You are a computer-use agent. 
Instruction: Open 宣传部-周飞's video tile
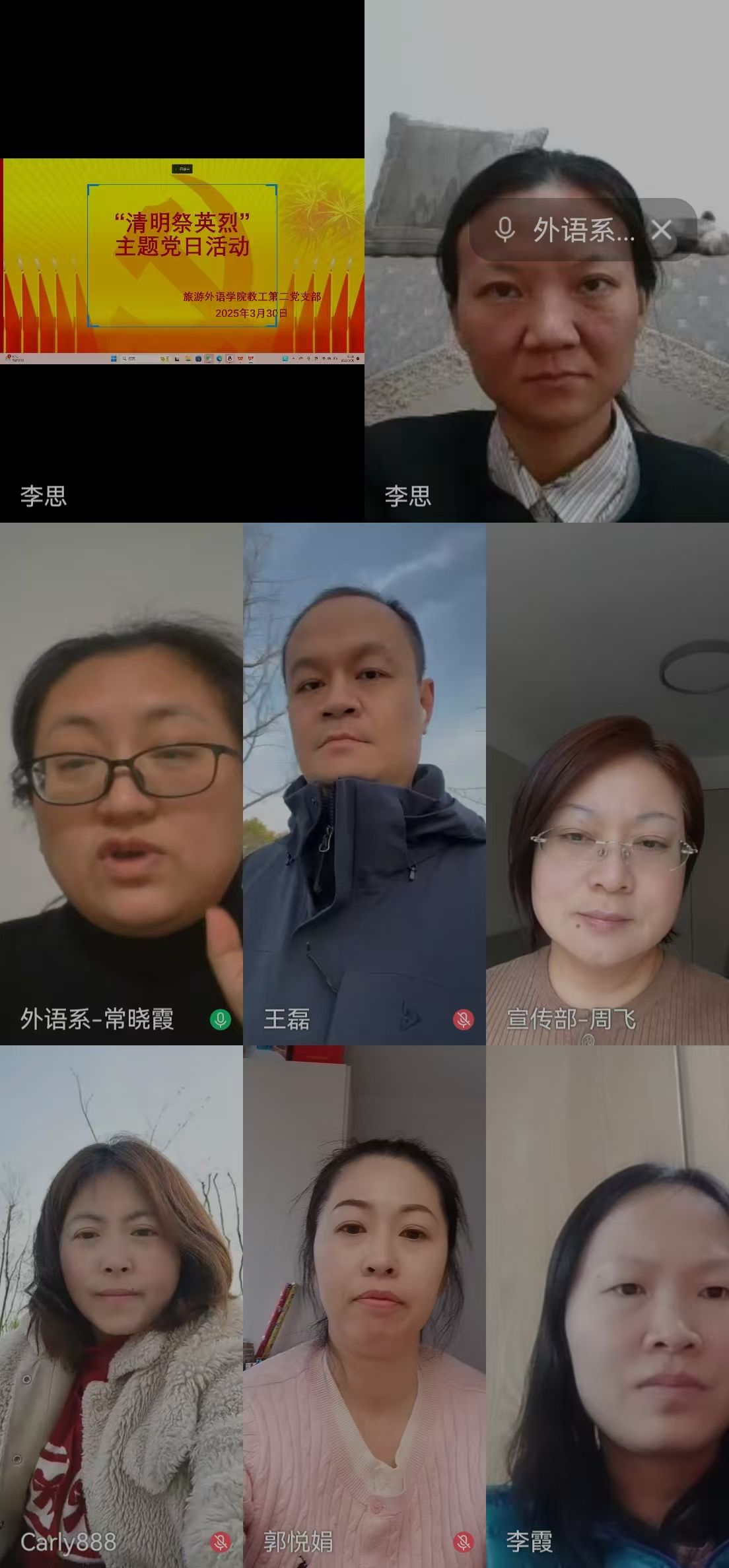(x=607, y=783)
